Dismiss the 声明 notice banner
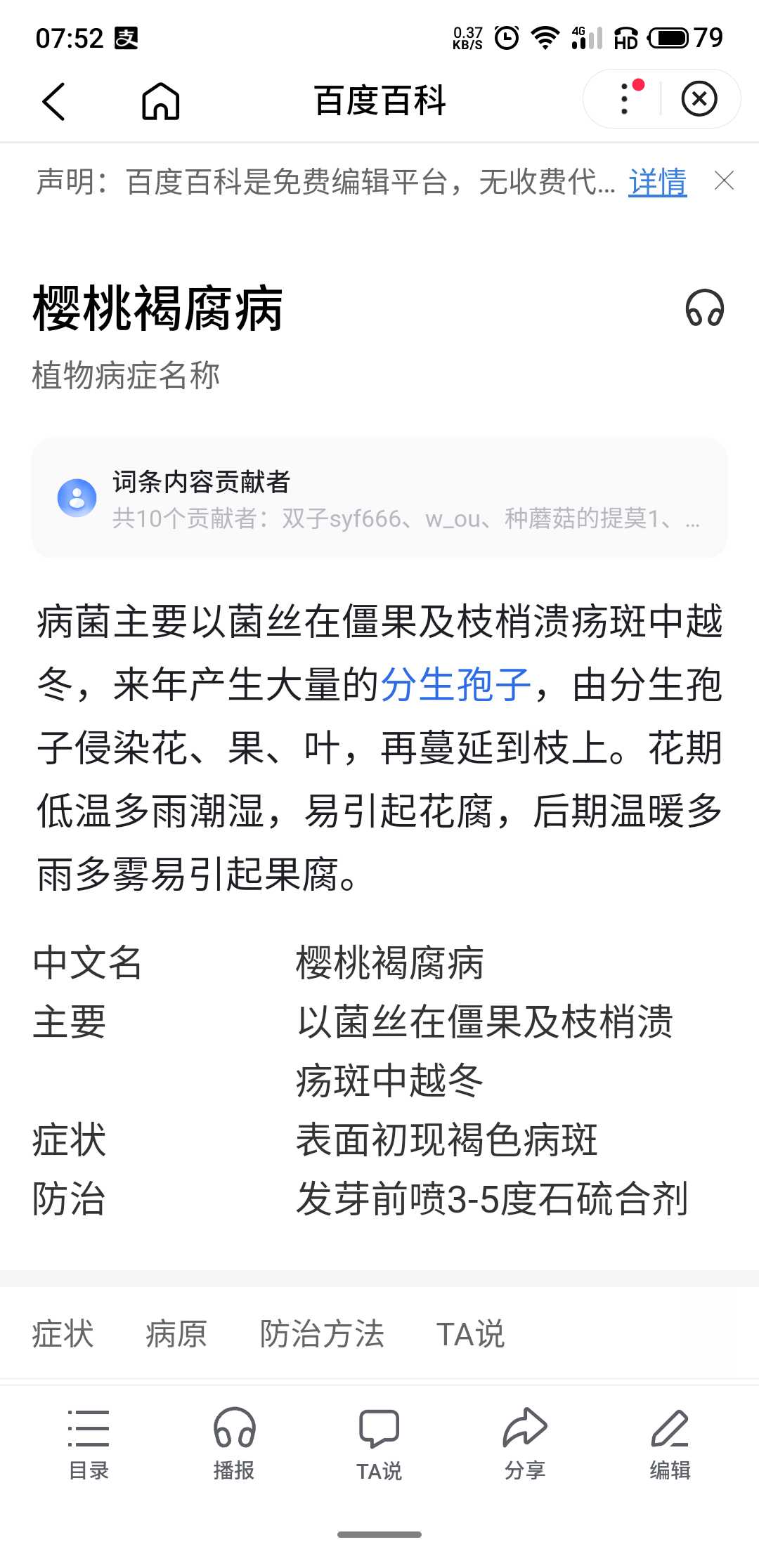Viewport: 759px width, 1568px height. click(x=724, y=181)
